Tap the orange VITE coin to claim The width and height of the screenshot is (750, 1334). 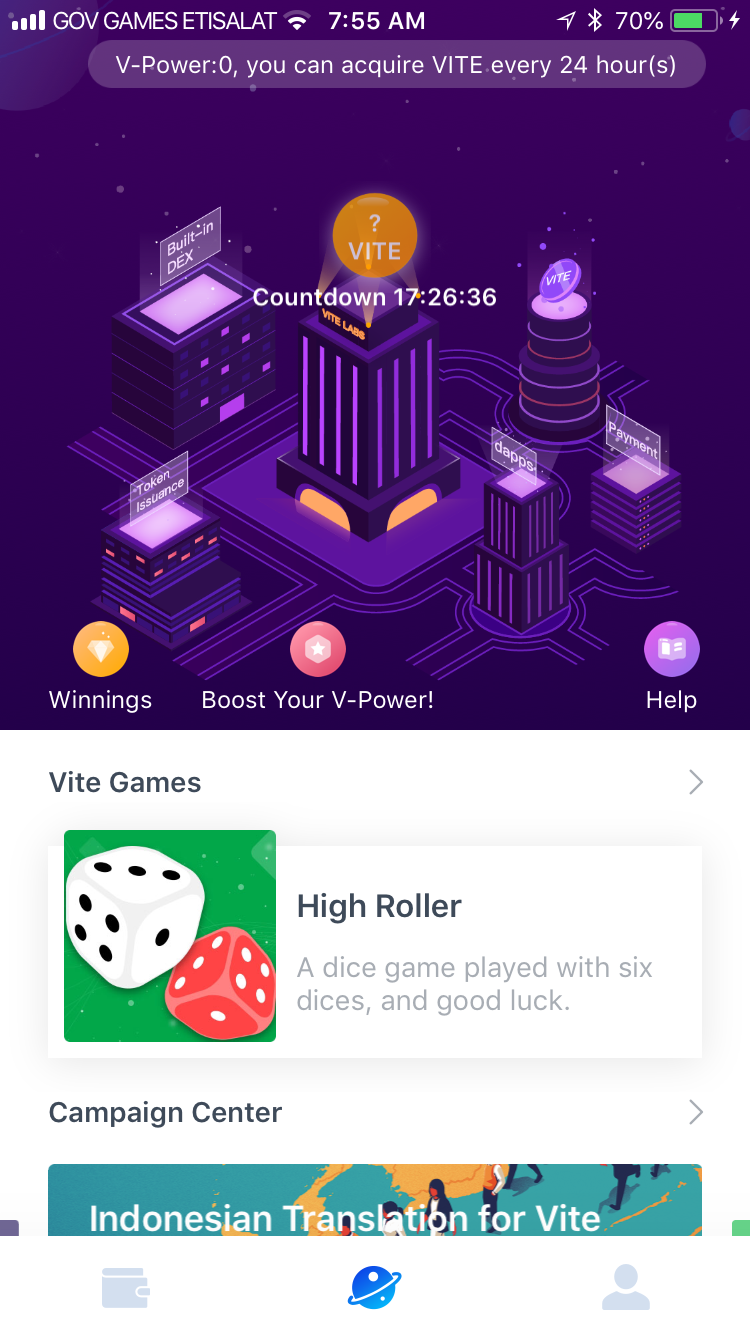point(375,236)
